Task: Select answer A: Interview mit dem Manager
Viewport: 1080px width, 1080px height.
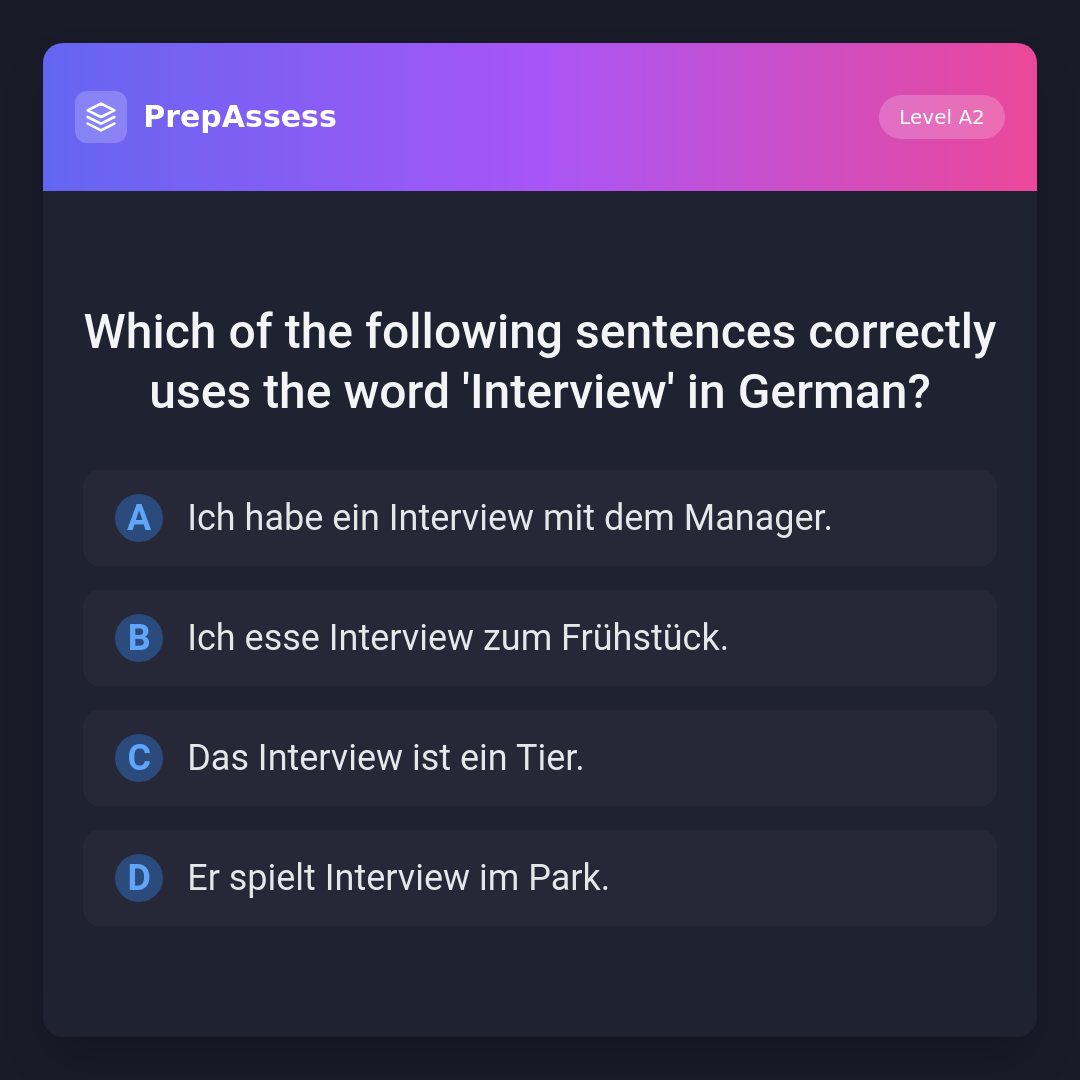Action: 540,518
